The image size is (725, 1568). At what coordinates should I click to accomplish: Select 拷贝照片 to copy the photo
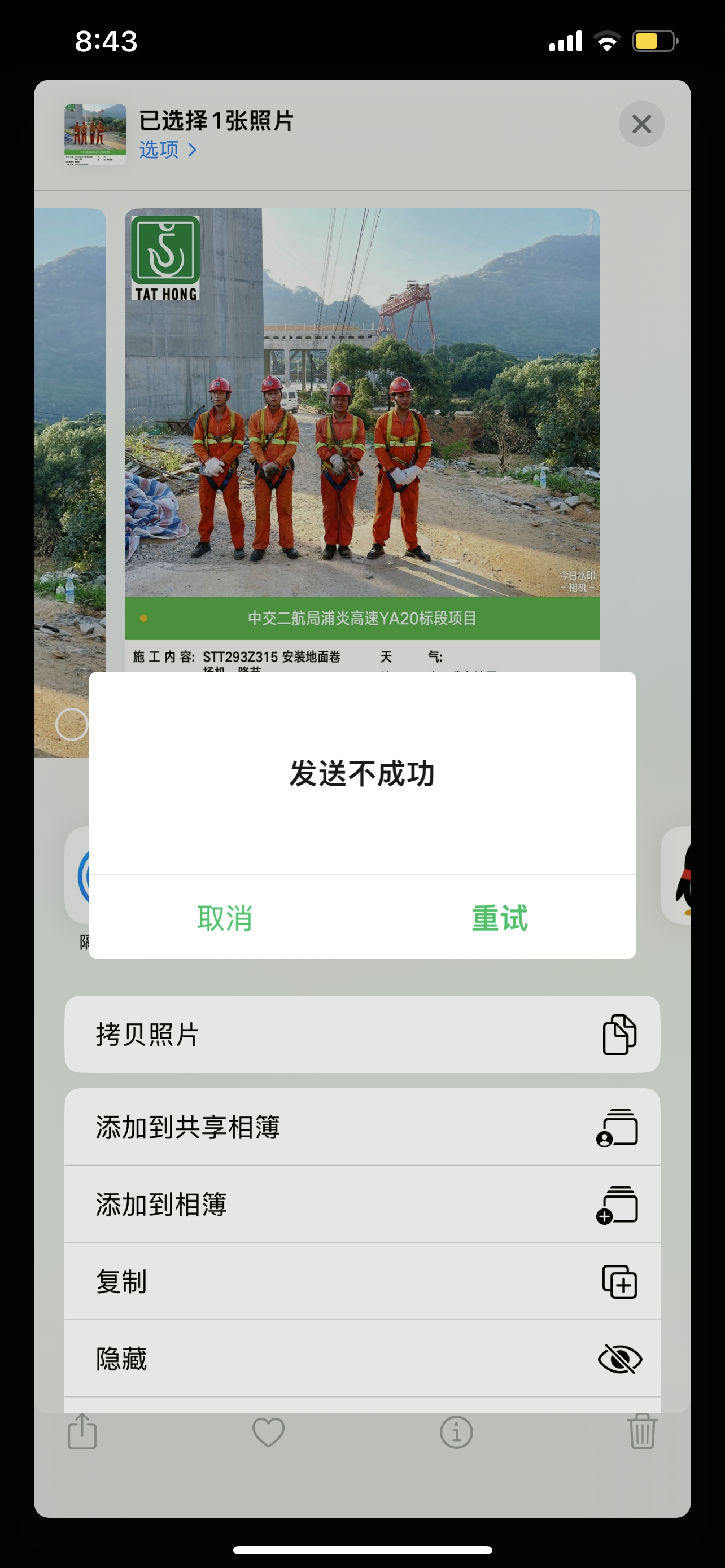[362, 1034]
